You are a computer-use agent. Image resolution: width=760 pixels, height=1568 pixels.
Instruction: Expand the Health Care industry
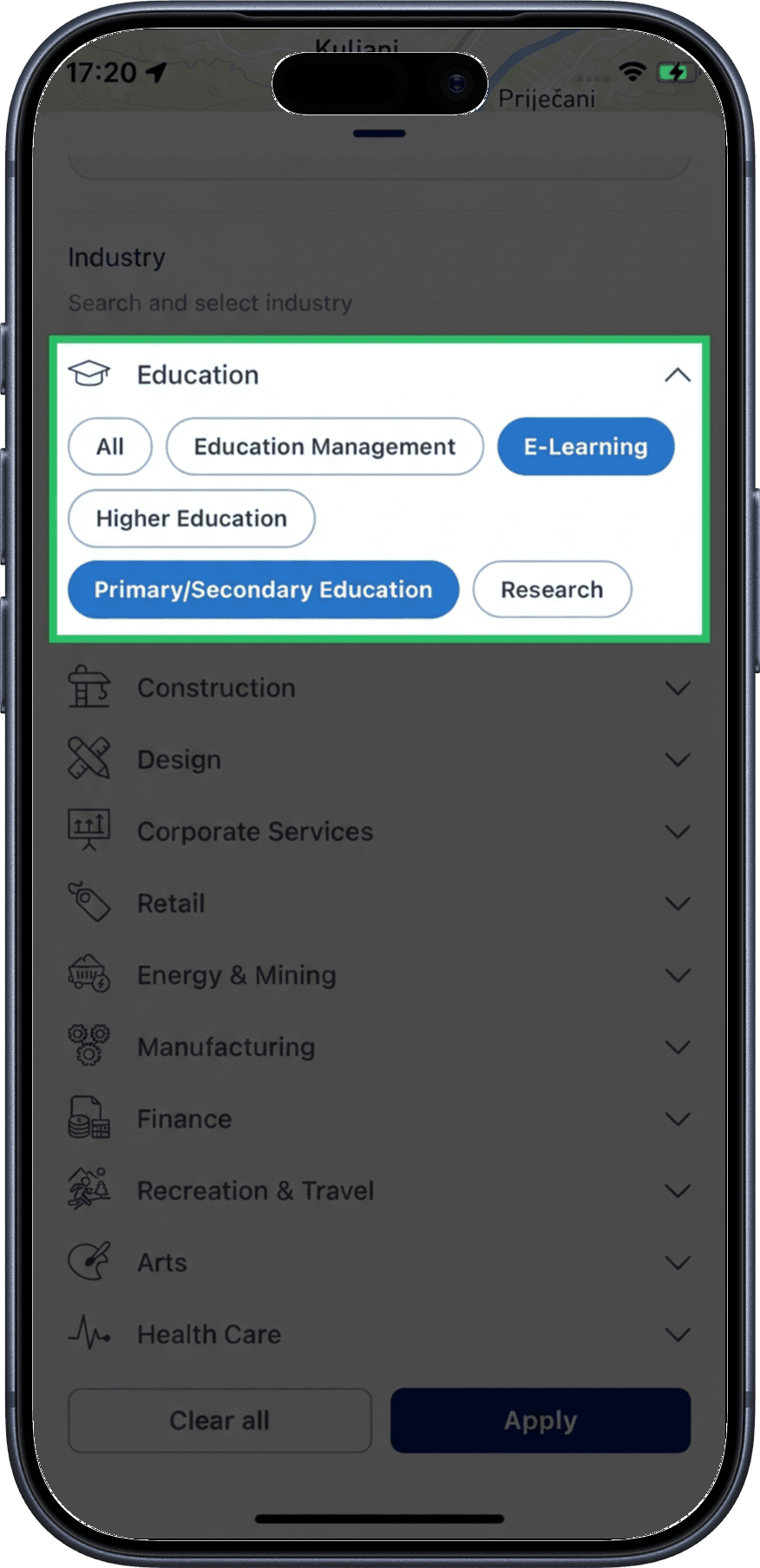click(677, 1335)
